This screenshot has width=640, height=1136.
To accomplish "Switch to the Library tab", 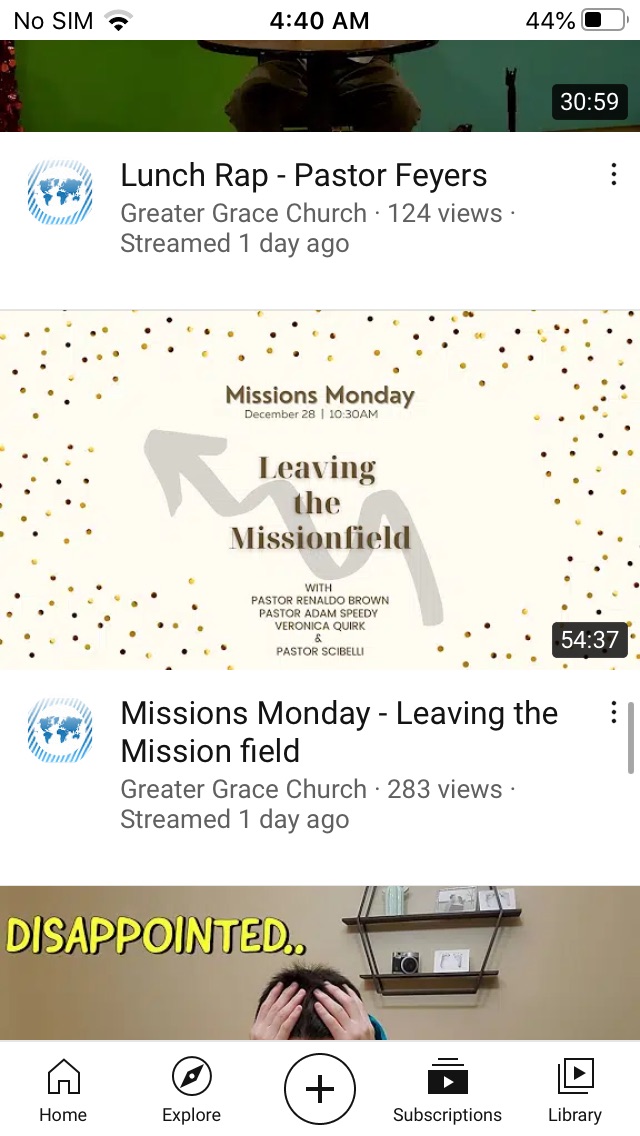I will 575,1091.
